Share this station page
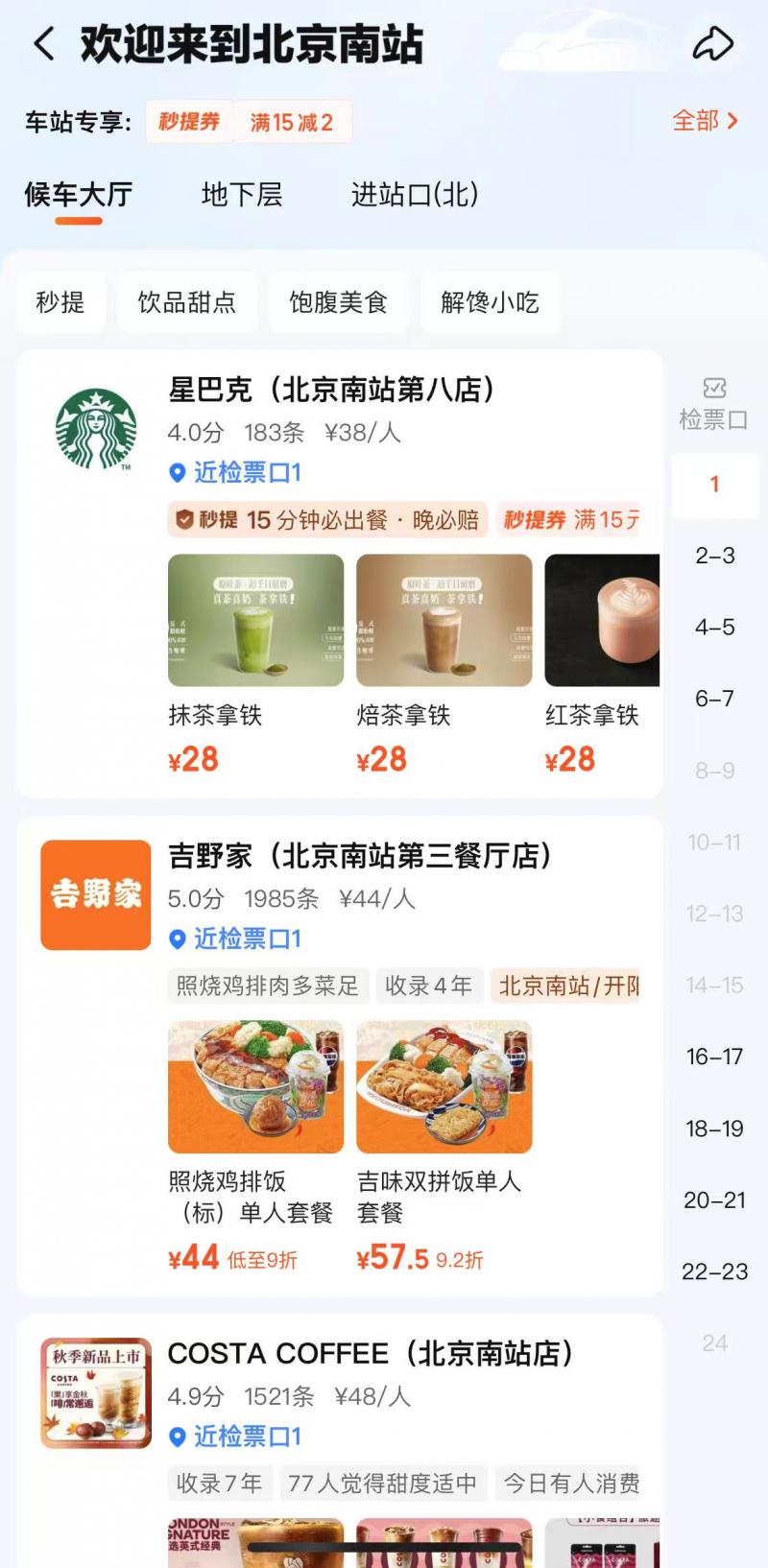Viewport: 768px width, 1568px height. coord(712,44)
